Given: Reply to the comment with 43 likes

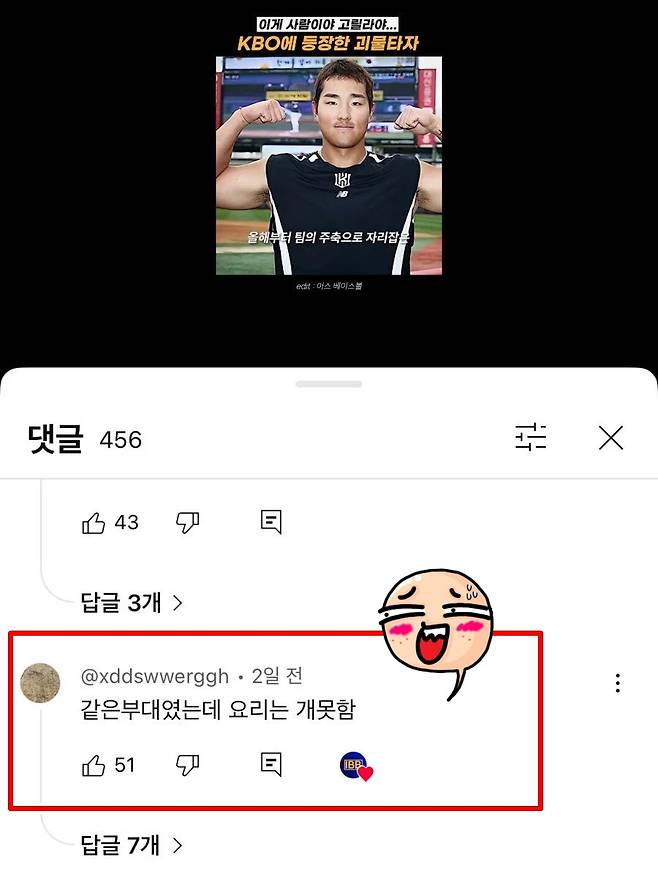Looking at the screenshot, I should click(x=270, y=522).
